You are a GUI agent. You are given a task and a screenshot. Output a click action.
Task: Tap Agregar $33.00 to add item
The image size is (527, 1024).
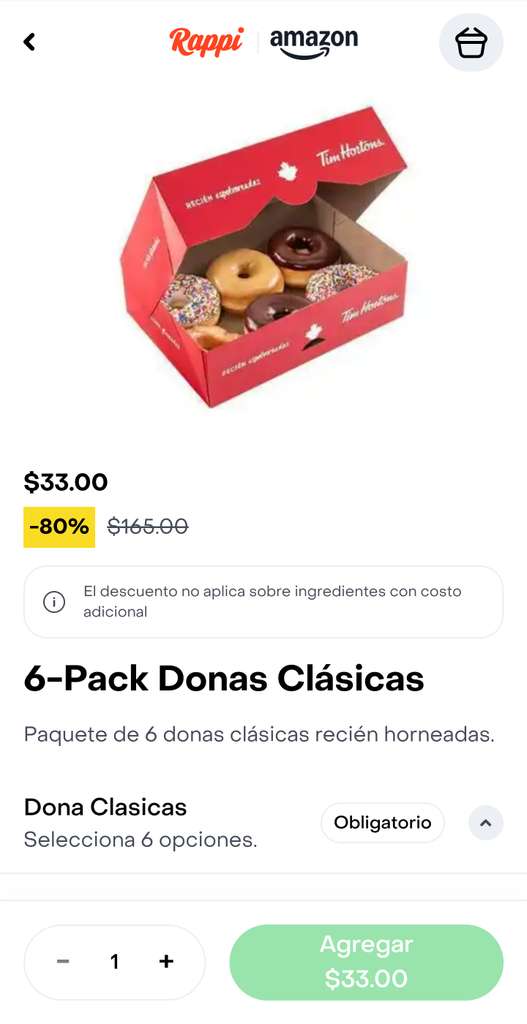tap(366, 962)
